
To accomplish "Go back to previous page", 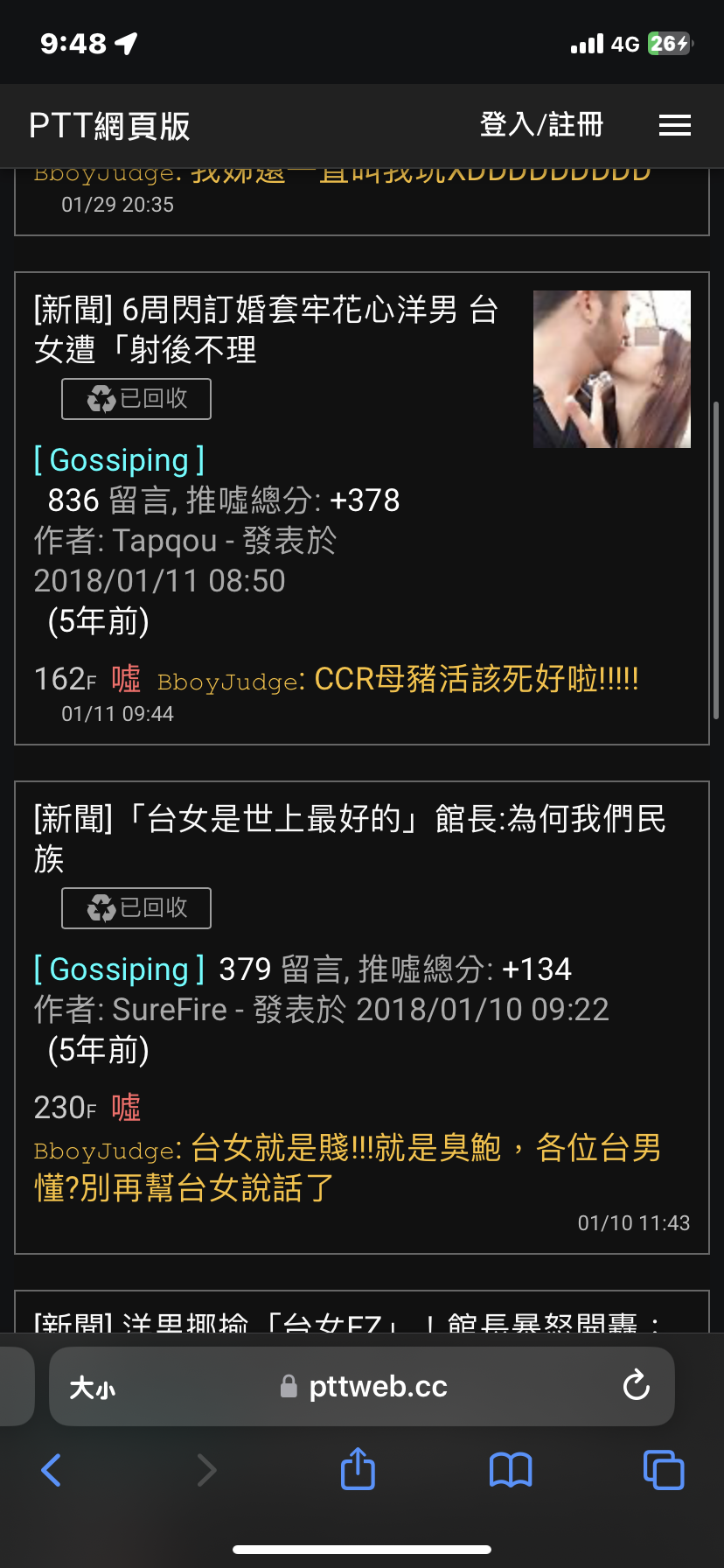I will [x=52, y=1470].
